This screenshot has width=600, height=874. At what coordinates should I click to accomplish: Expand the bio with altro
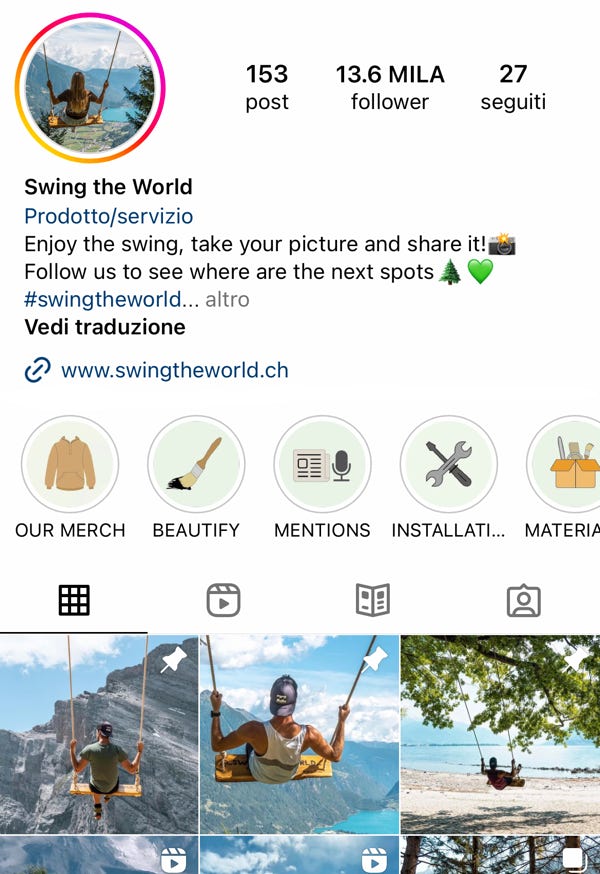coord(227,299)
